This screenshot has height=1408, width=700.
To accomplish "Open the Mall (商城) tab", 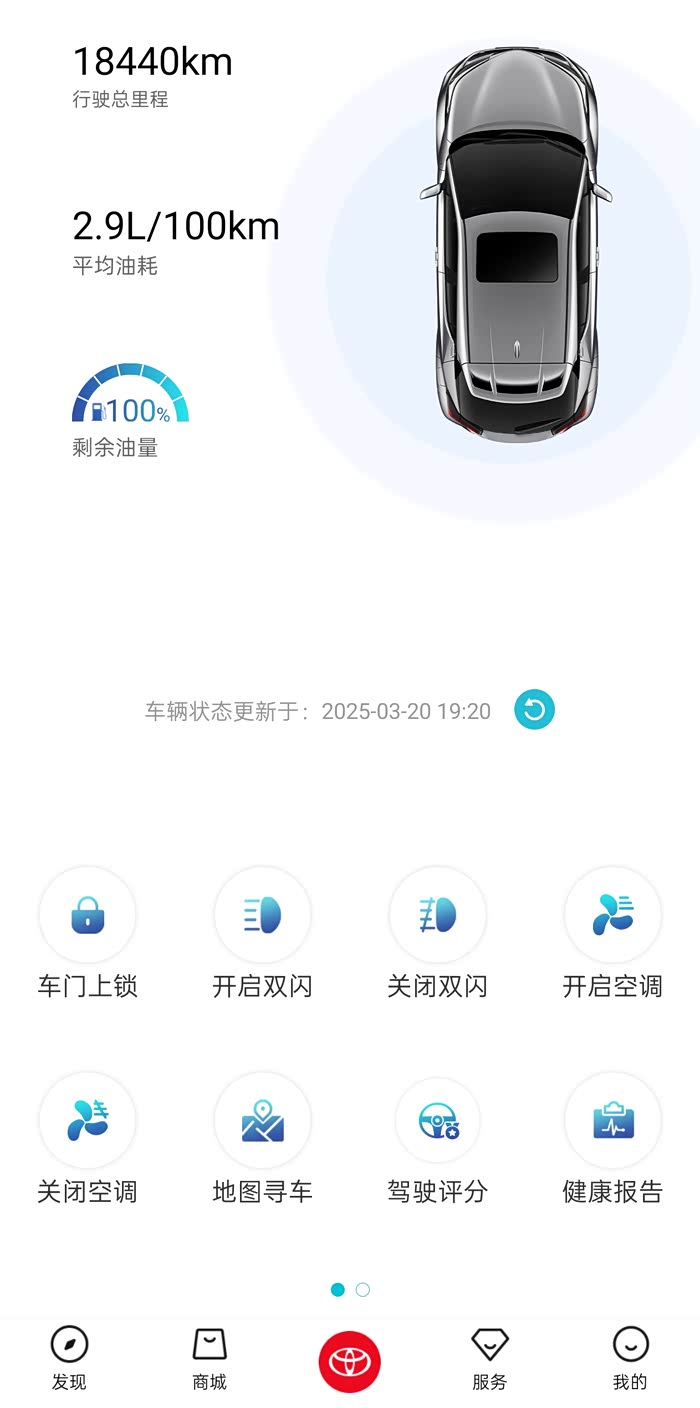I will 210,1359.
